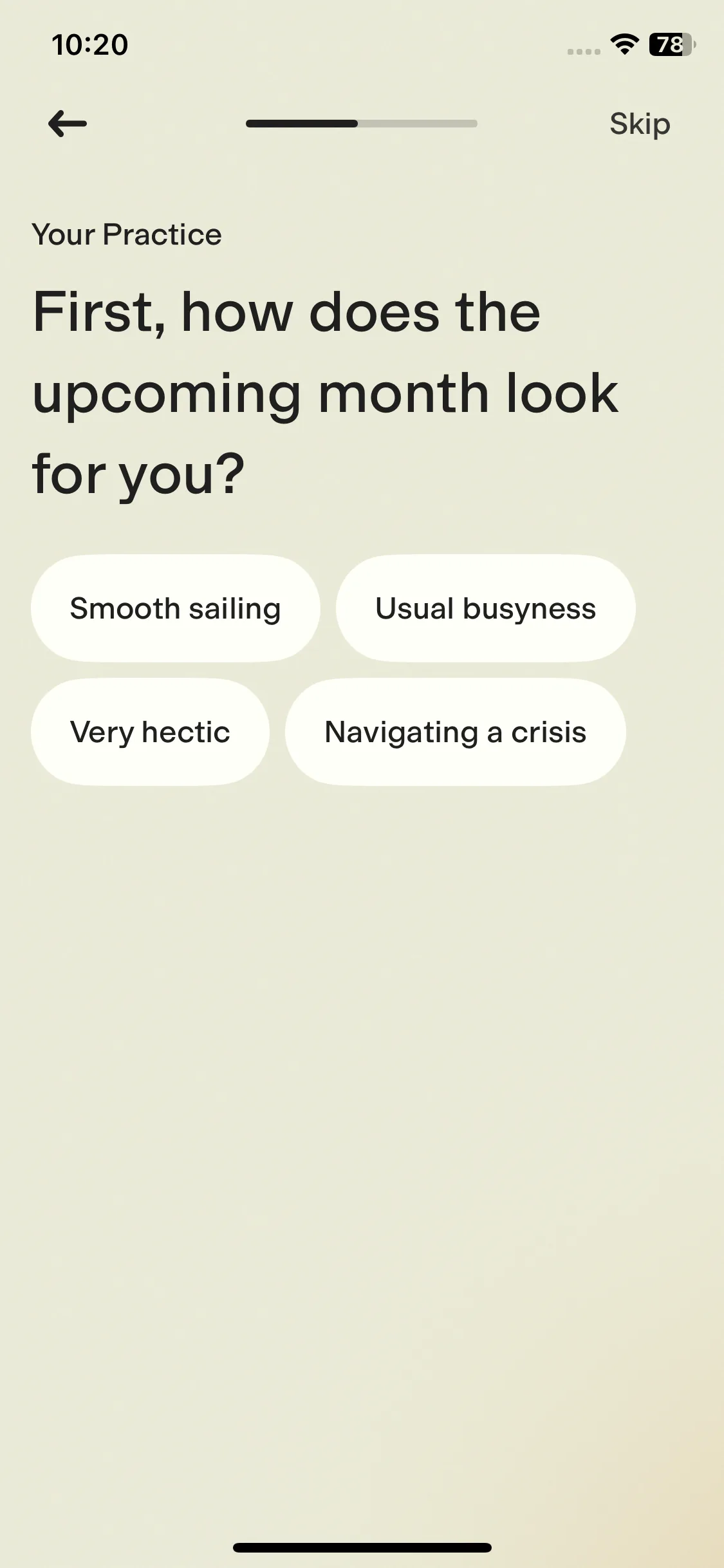Skip this question
Screen dimensions: 724x1568
(639, 124)
